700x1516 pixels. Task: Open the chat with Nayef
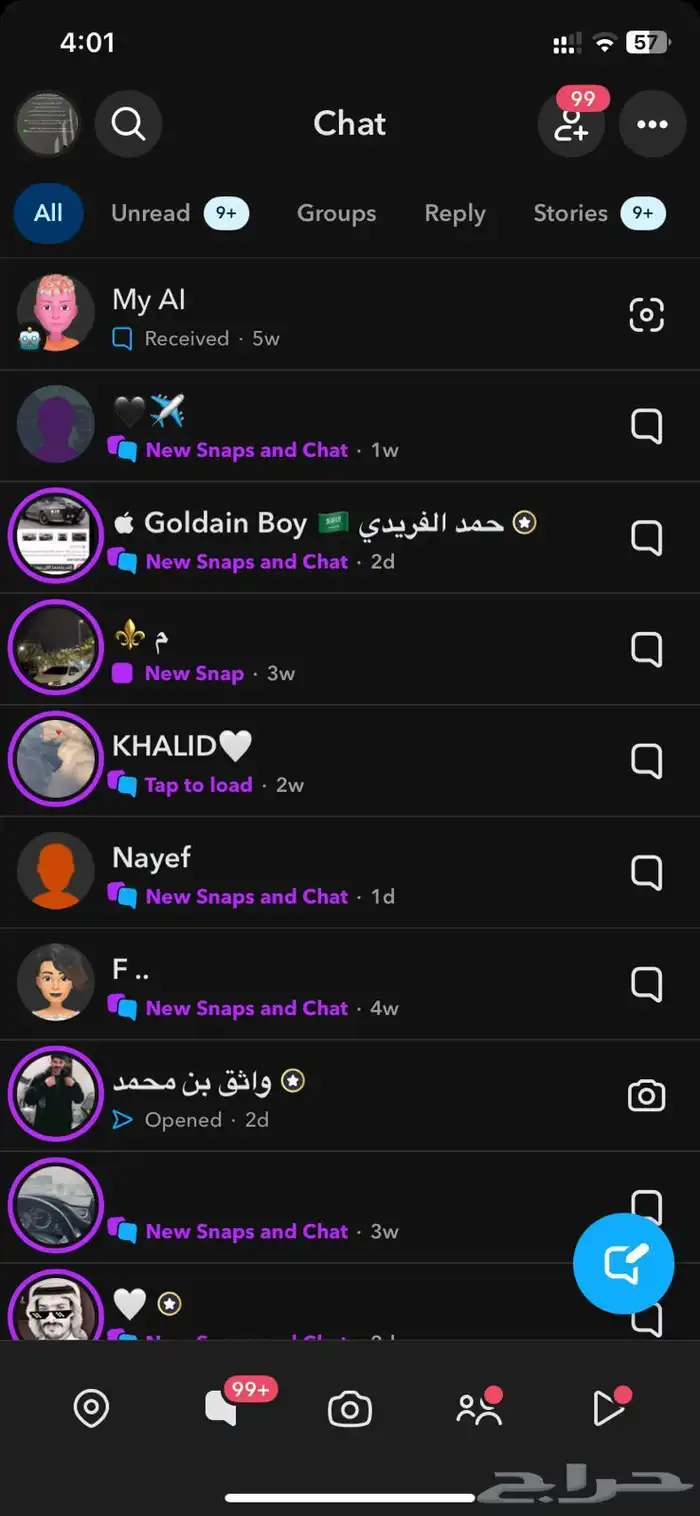(x=300, y=874)
